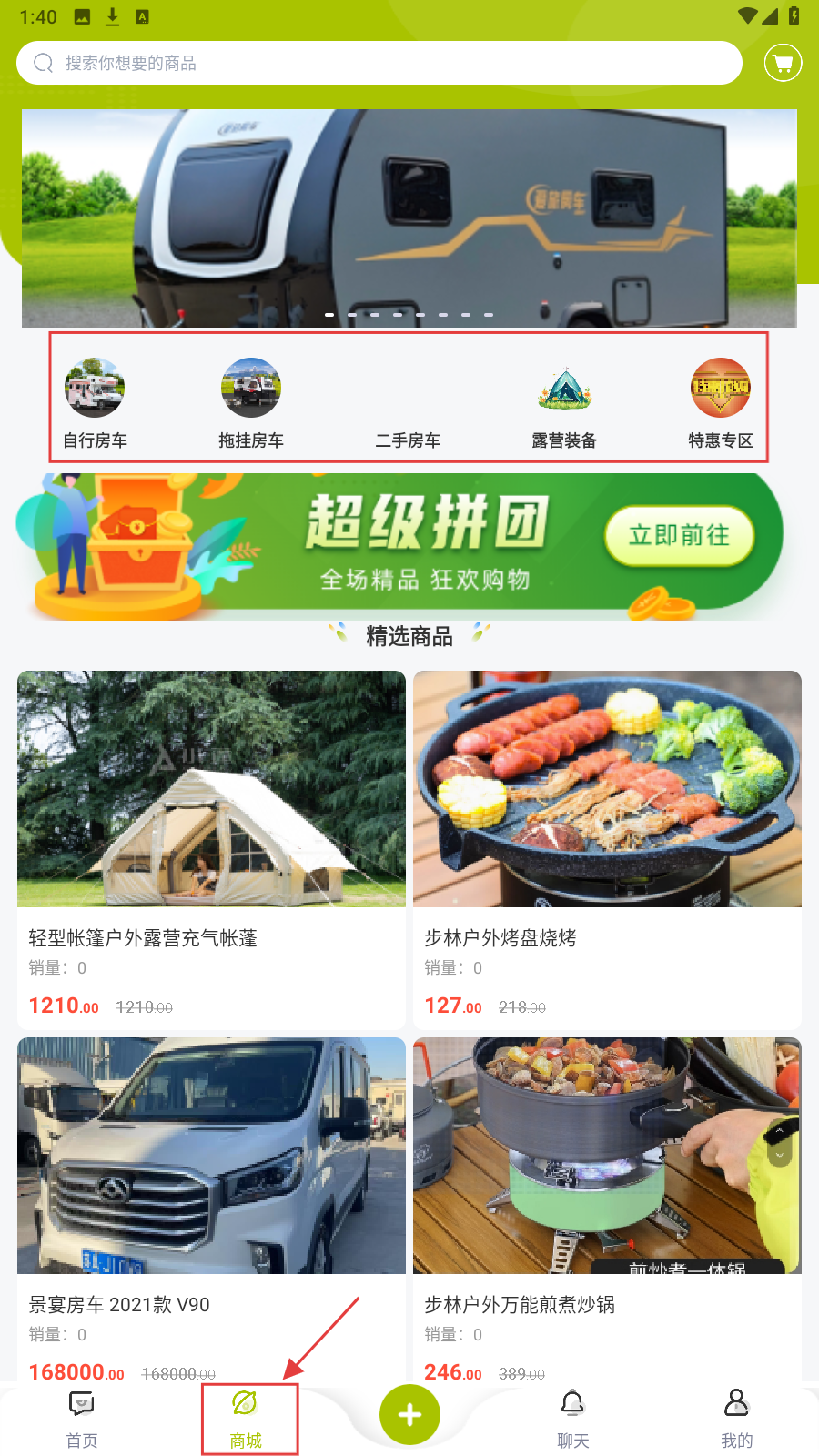Image resolution: width=819 pixels, height=1456 pixels.
Task: Switch to the 首页 tab
Action: (x=82, y=1418)
